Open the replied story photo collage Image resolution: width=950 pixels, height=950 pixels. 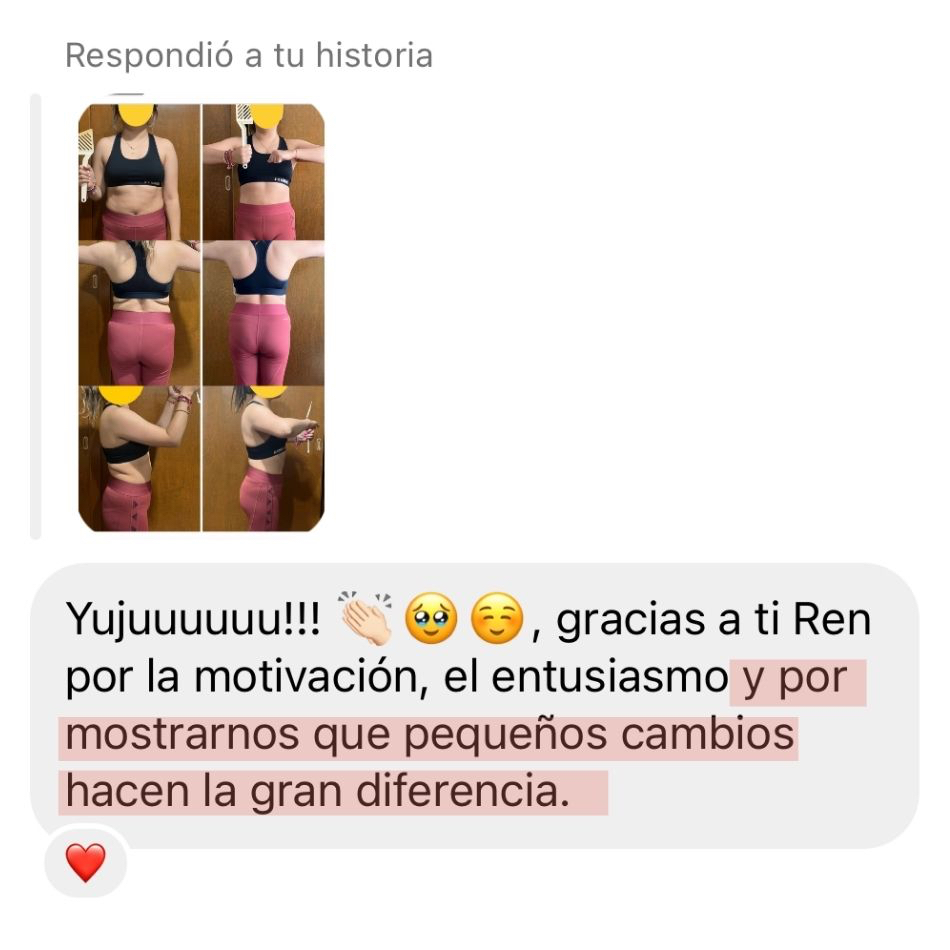pos(201,317)
